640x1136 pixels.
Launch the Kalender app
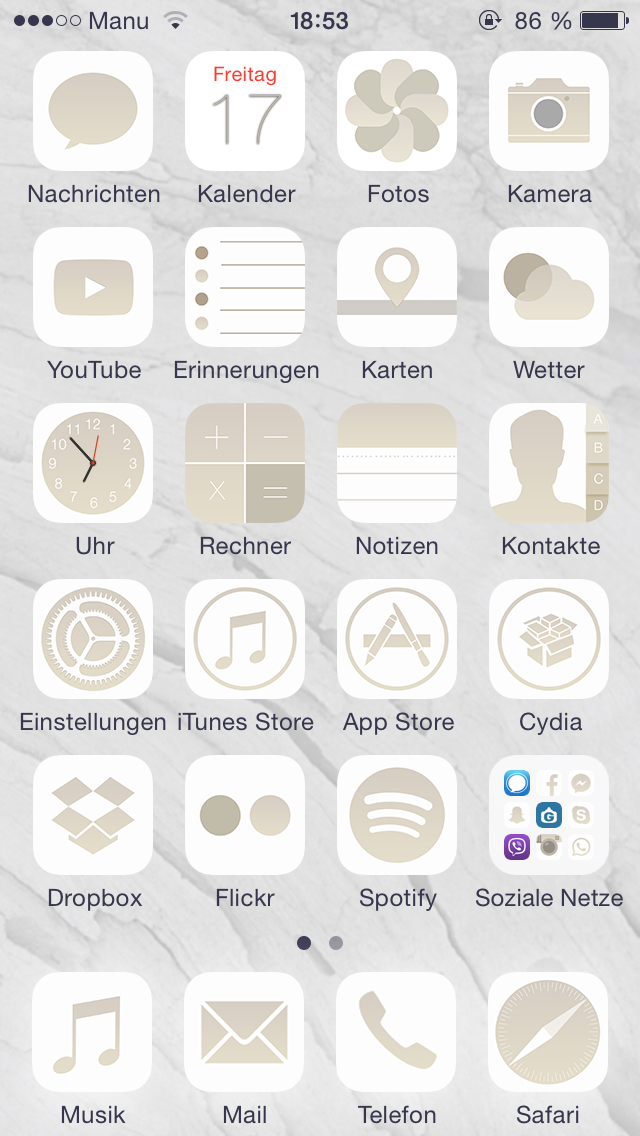245,111
